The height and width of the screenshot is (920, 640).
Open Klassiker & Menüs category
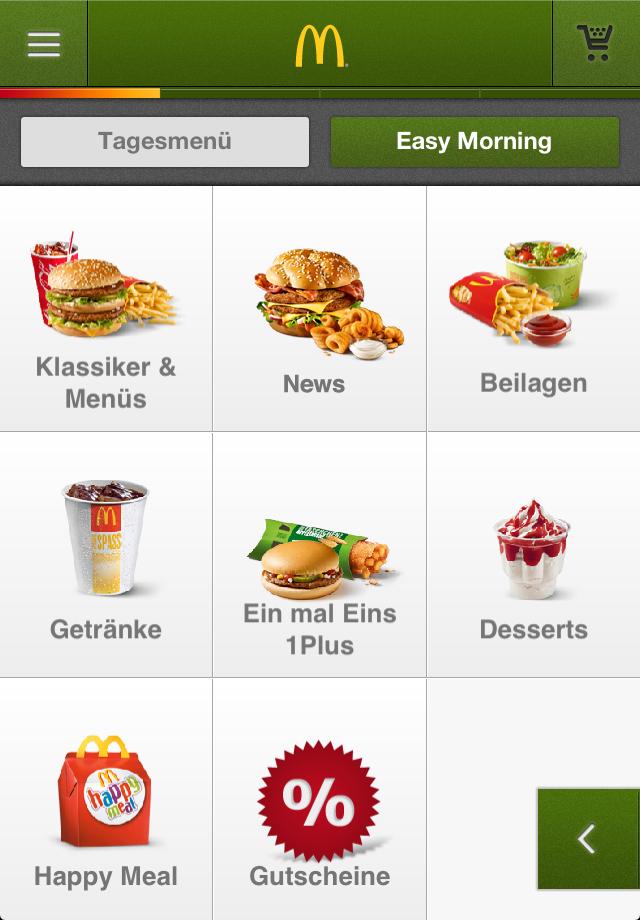pyautogui.click(x=106, y=309)
